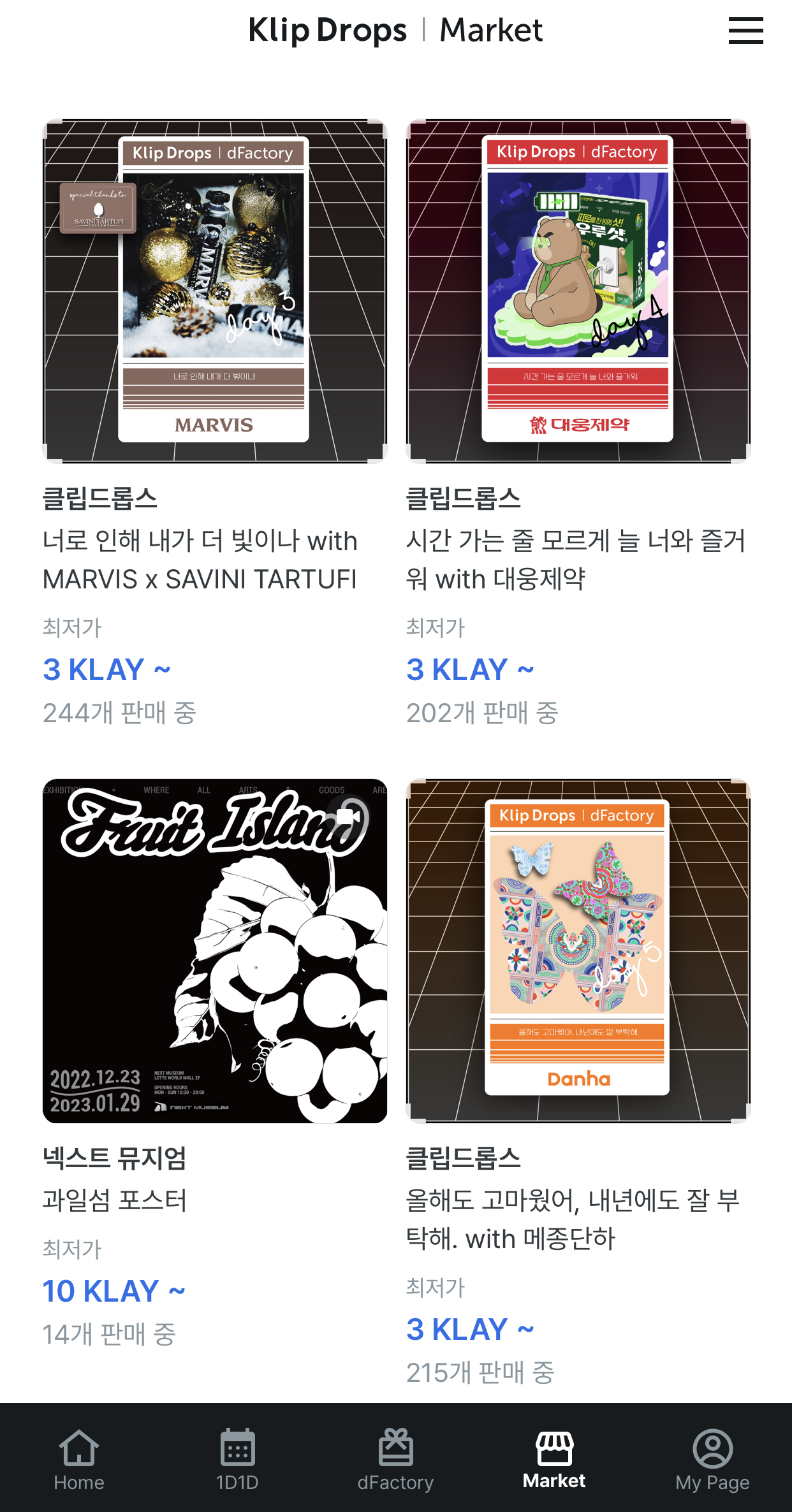
Task: Tap the 3 KLAY price of MARVIS drop
Action: (x=106, y=669)
